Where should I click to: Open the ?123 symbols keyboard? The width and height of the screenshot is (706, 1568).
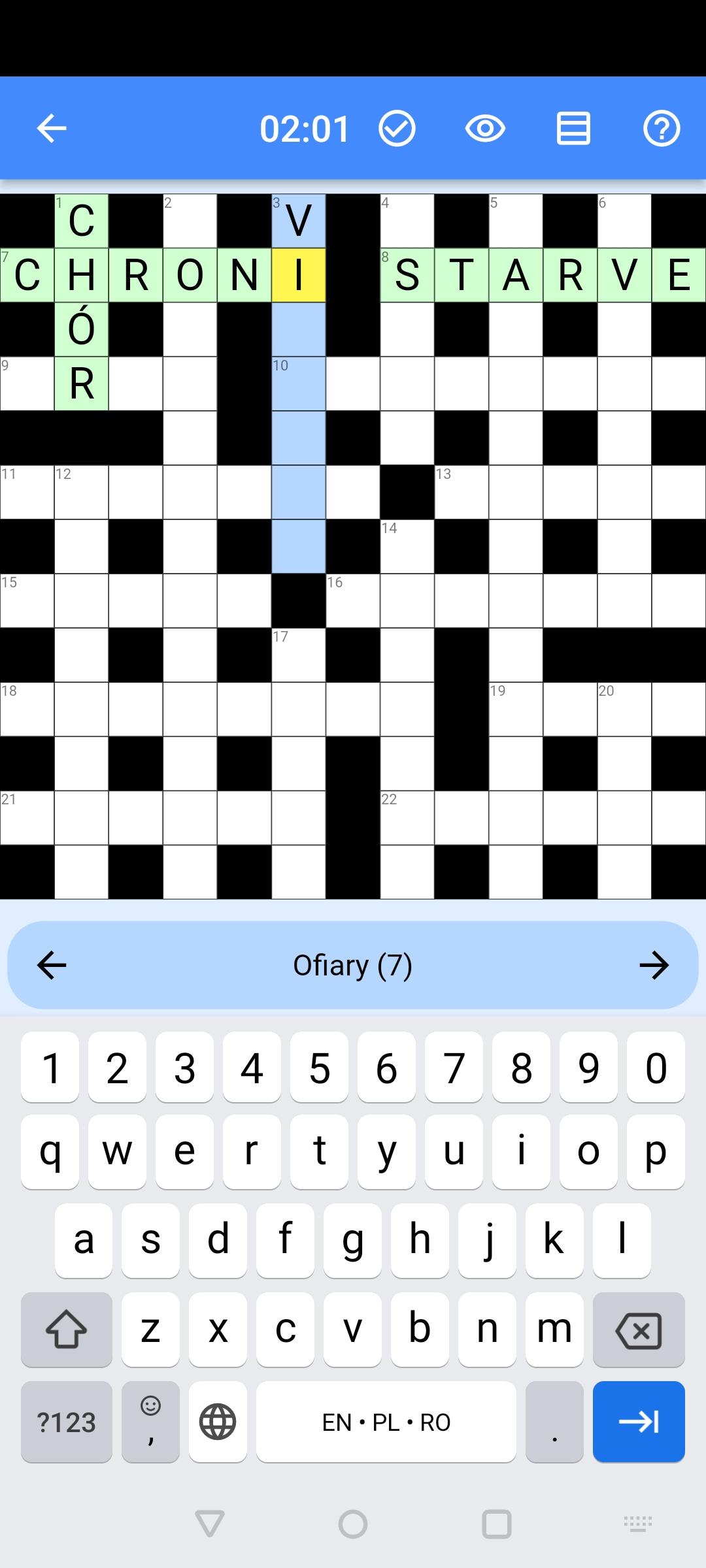(x=67, y=1422)
